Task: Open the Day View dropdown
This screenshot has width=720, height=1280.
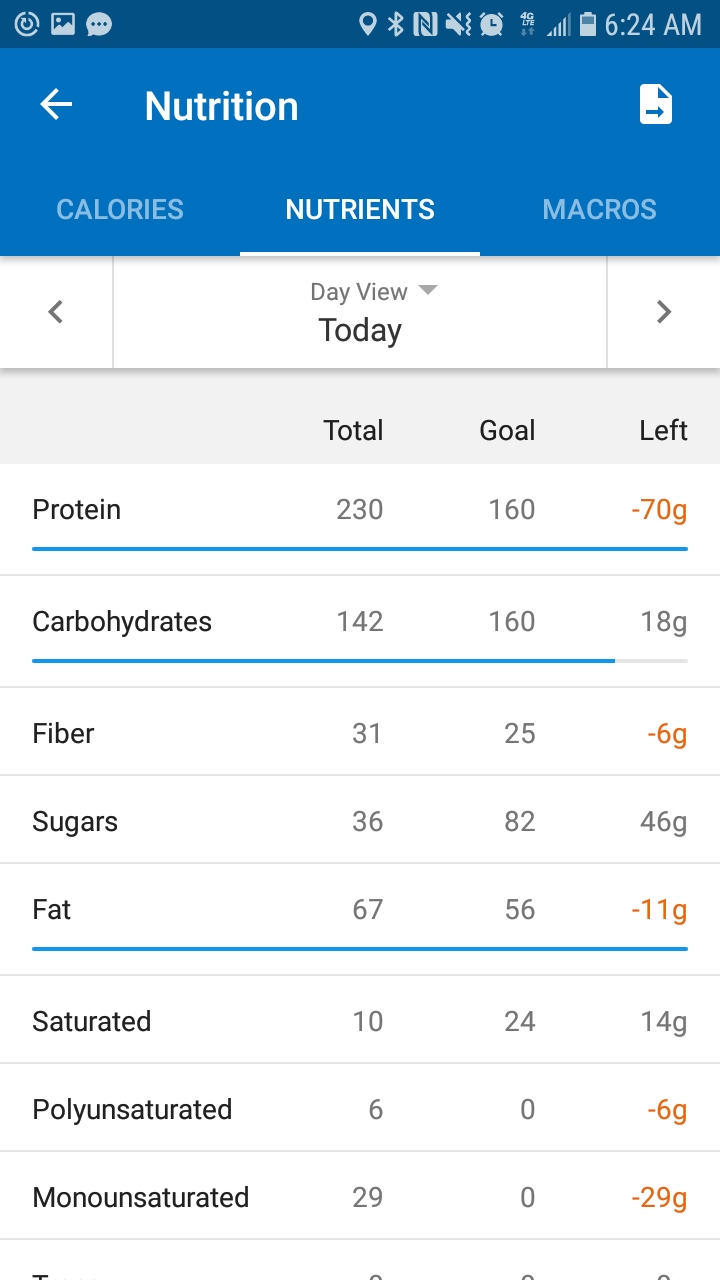Action: point(360,312)
